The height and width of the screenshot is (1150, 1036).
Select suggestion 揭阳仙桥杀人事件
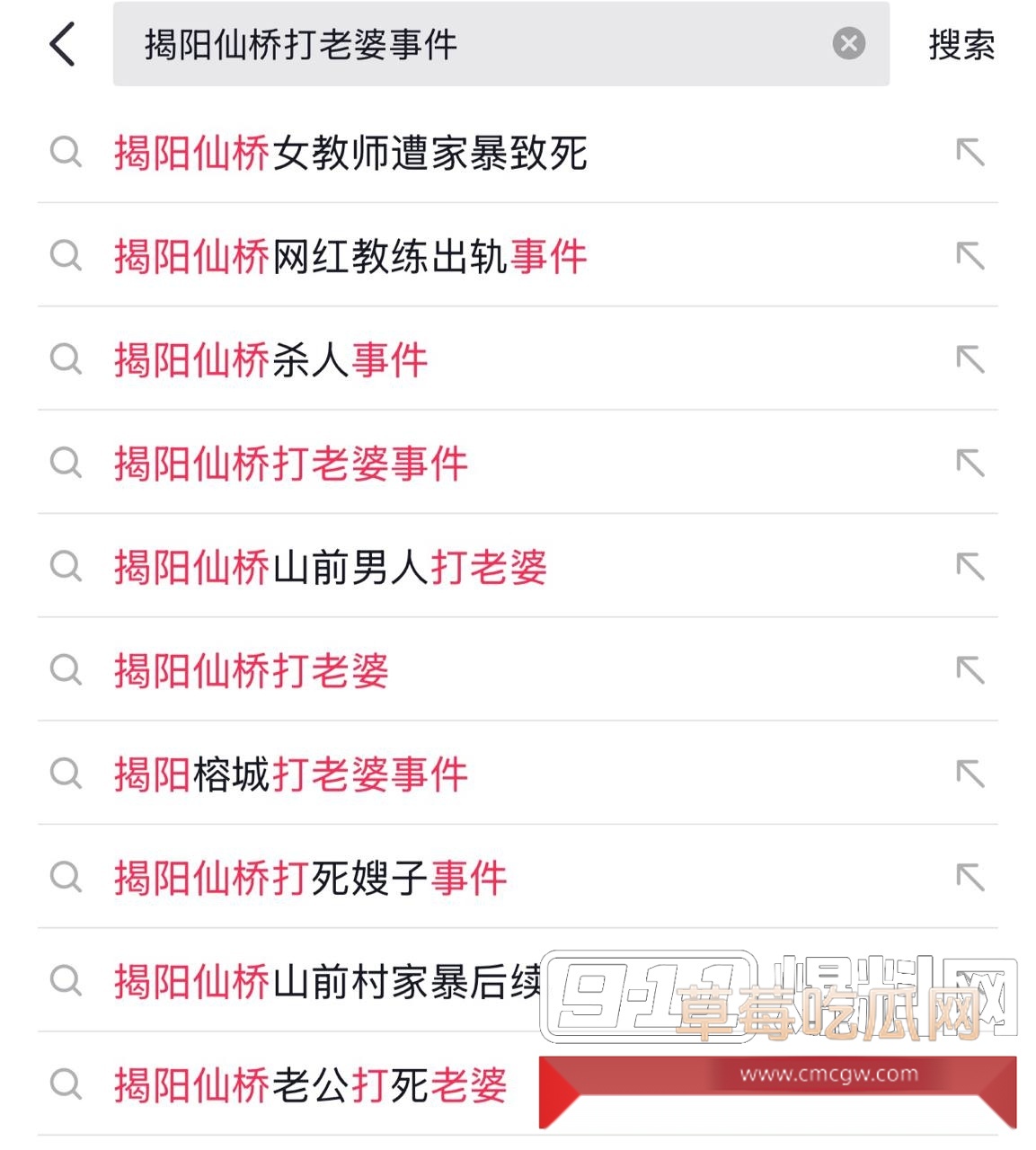coord(270,359)
